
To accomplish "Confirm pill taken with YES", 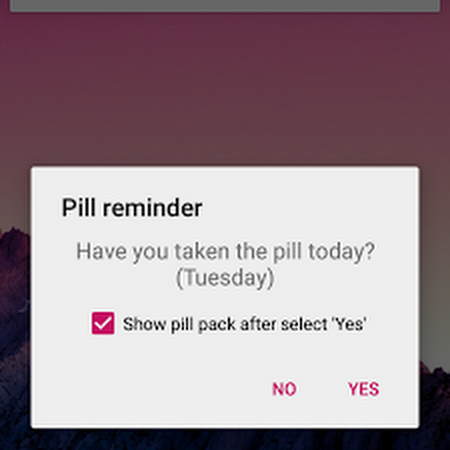I will 363,389.
